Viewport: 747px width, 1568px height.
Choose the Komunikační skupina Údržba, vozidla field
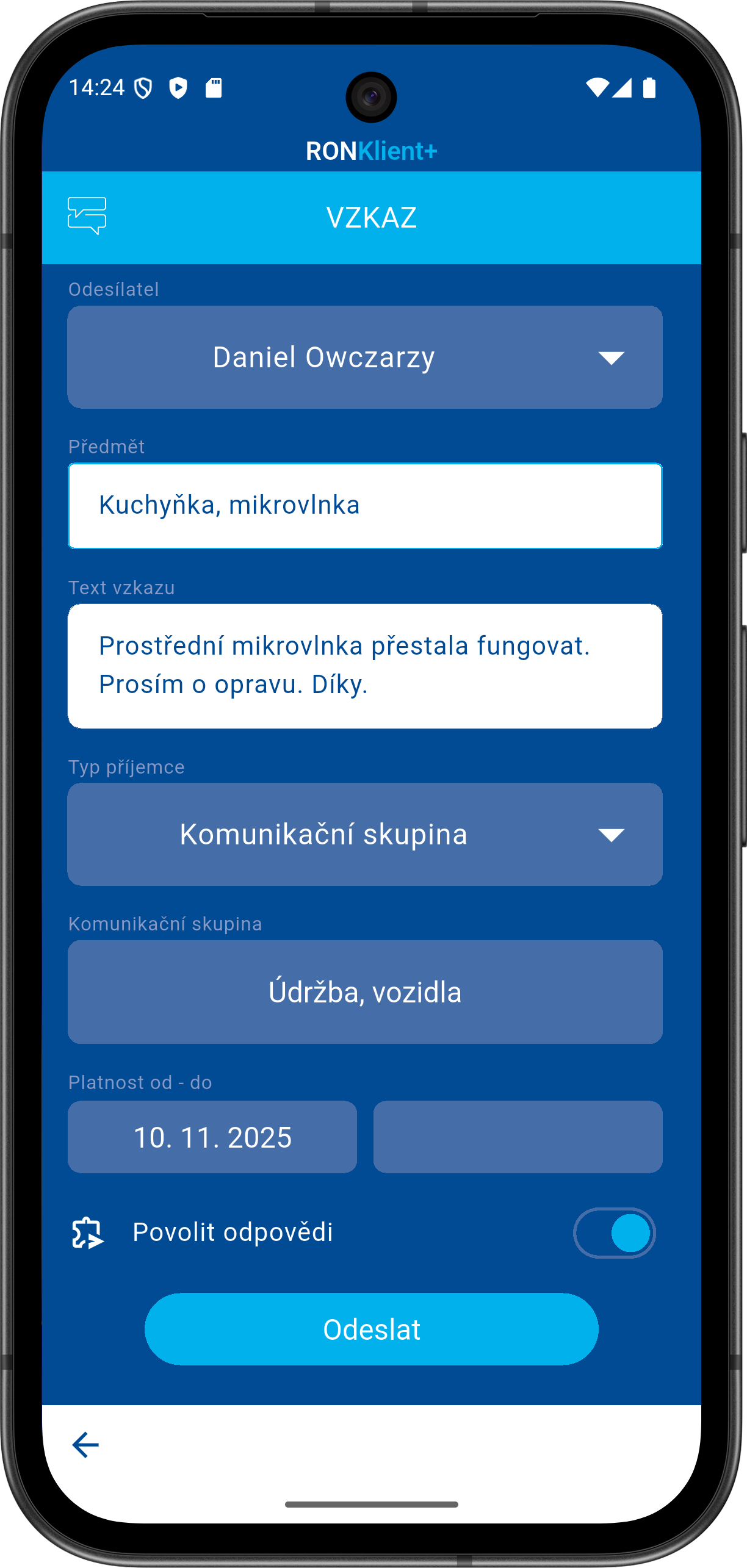(365, 992)
